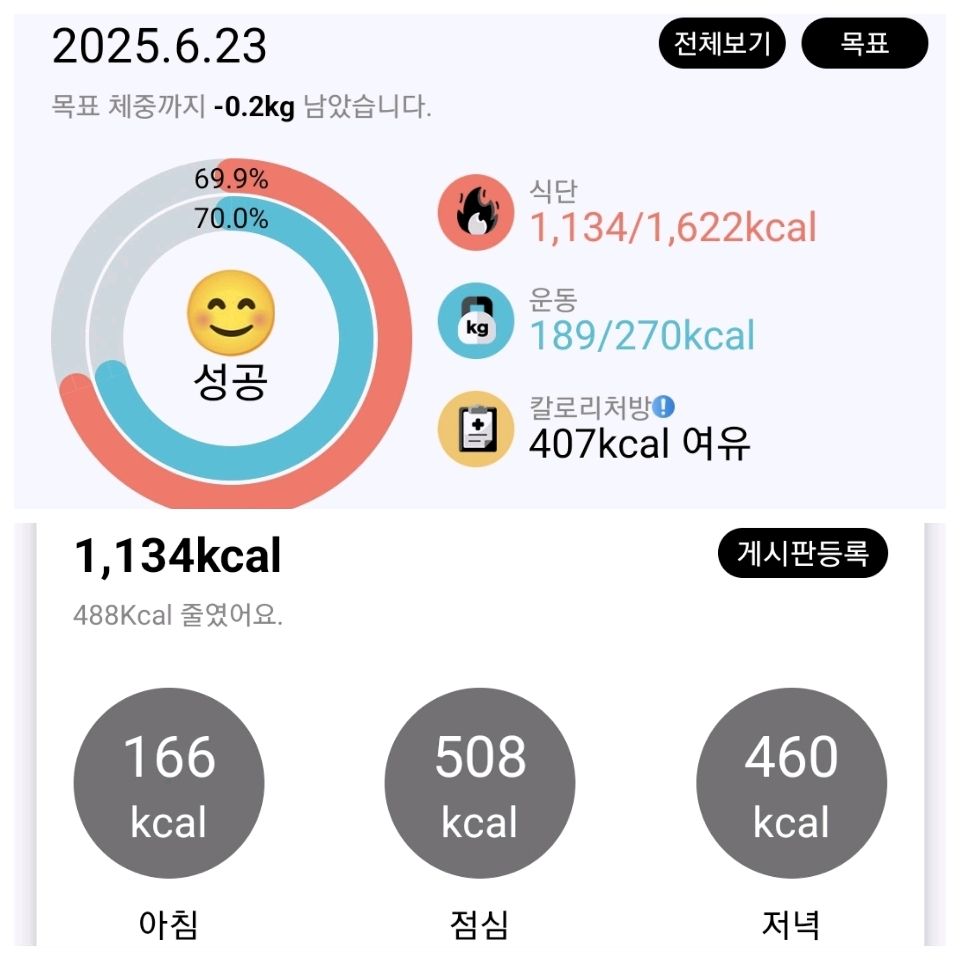Tap the 게시판등록 button
The height and width of the screenshot is (960, 960).
[x=802, y=553]
